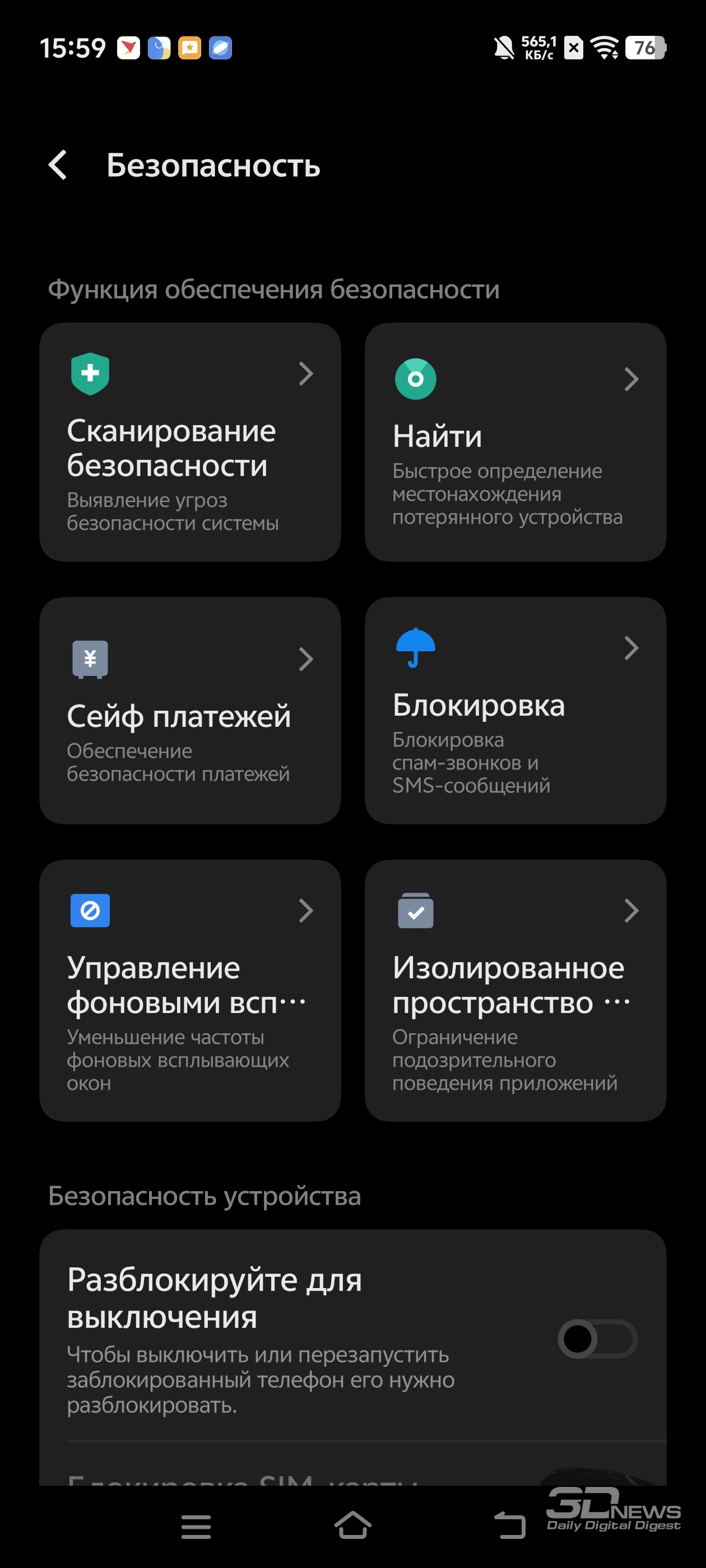Open Сейф платежей card
The width and height of the screenshot is (706, 1568).
pyautogui.click(x=189, y=710)
